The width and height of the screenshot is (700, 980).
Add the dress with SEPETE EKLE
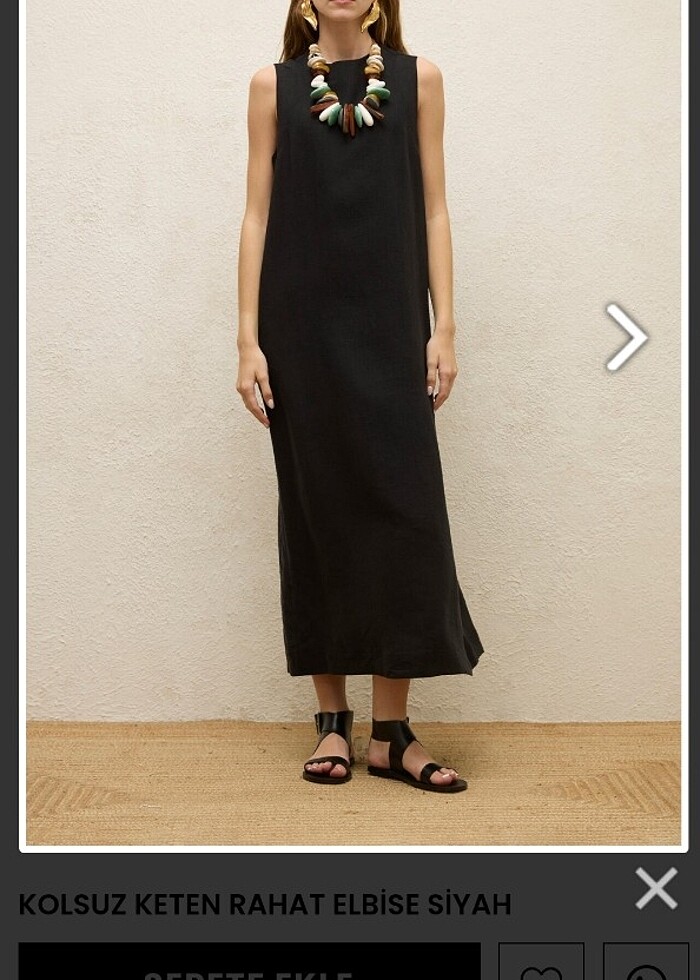click(249, 964)
